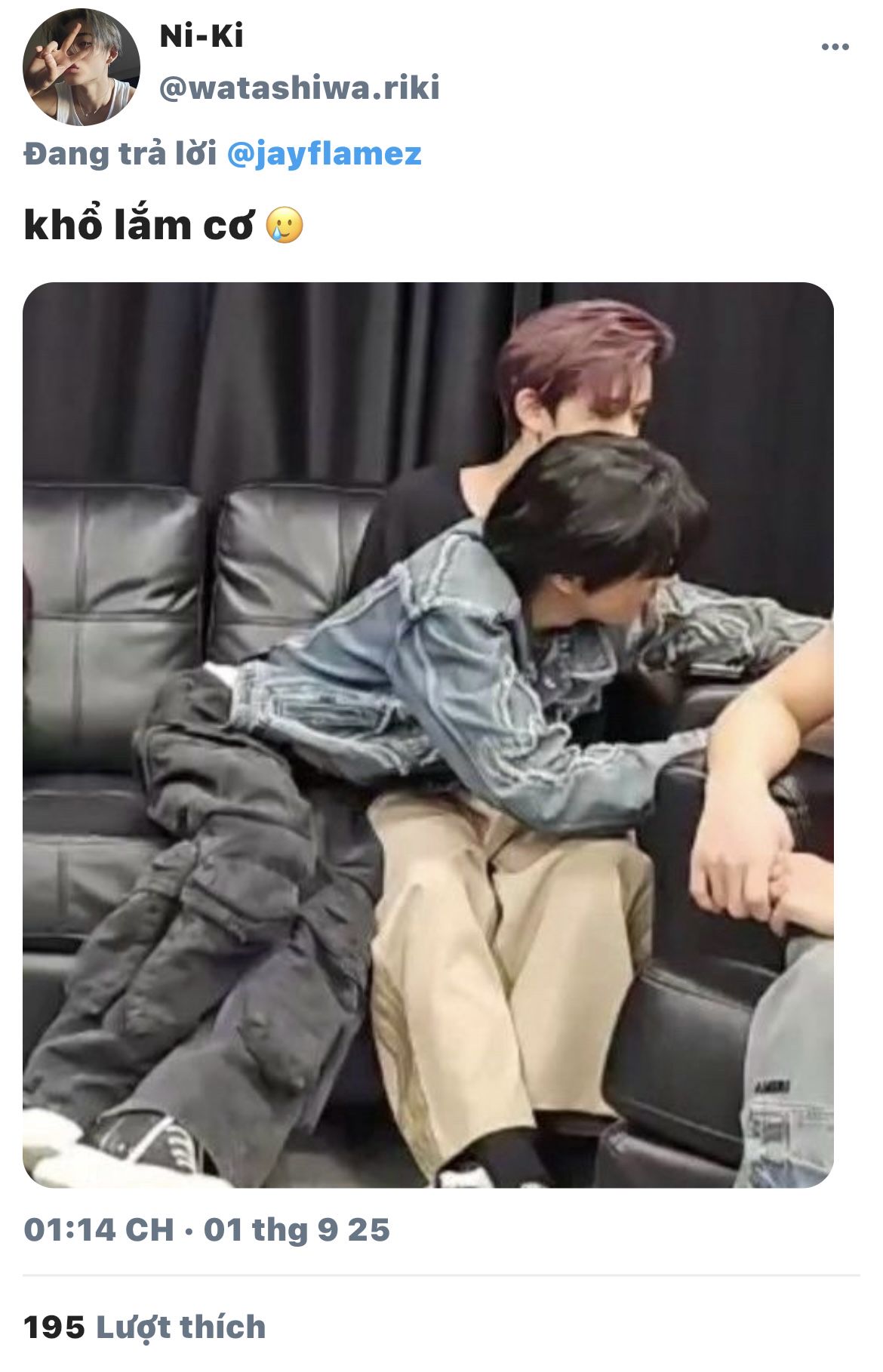
Task: Open the tweet's three-dot overflow menu
Action: [835, 47]
